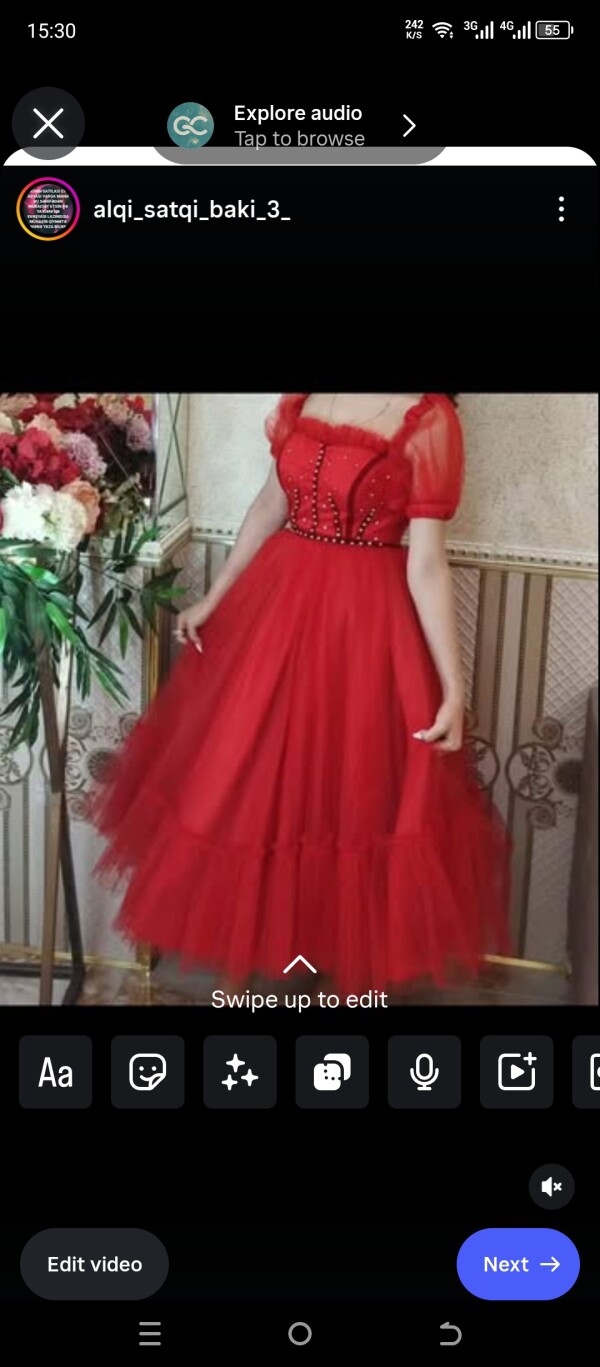Image resolution: width=600 pixels, height=1367 pixels.
Task: Expand editor with the up chevron
Action: [299, 965]
